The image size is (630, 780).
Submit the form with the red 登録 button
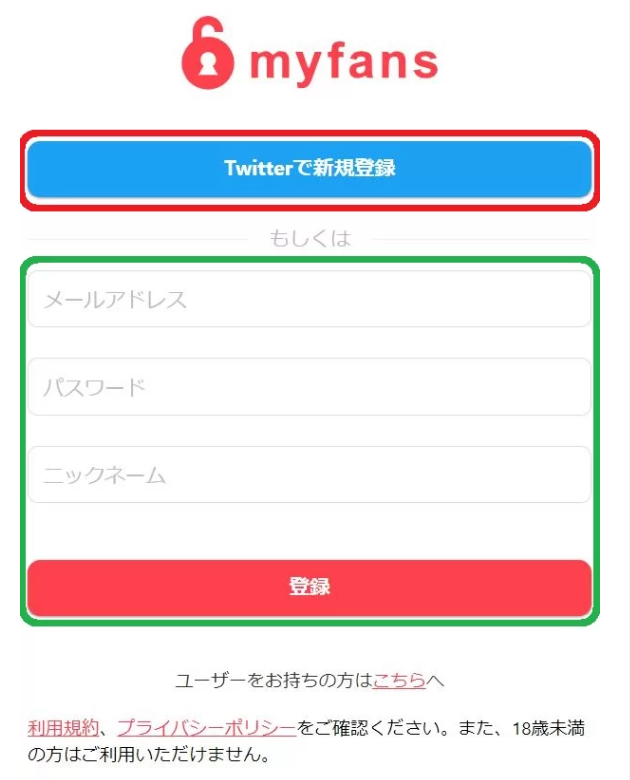pyautogui.click(x=309, y=587)
